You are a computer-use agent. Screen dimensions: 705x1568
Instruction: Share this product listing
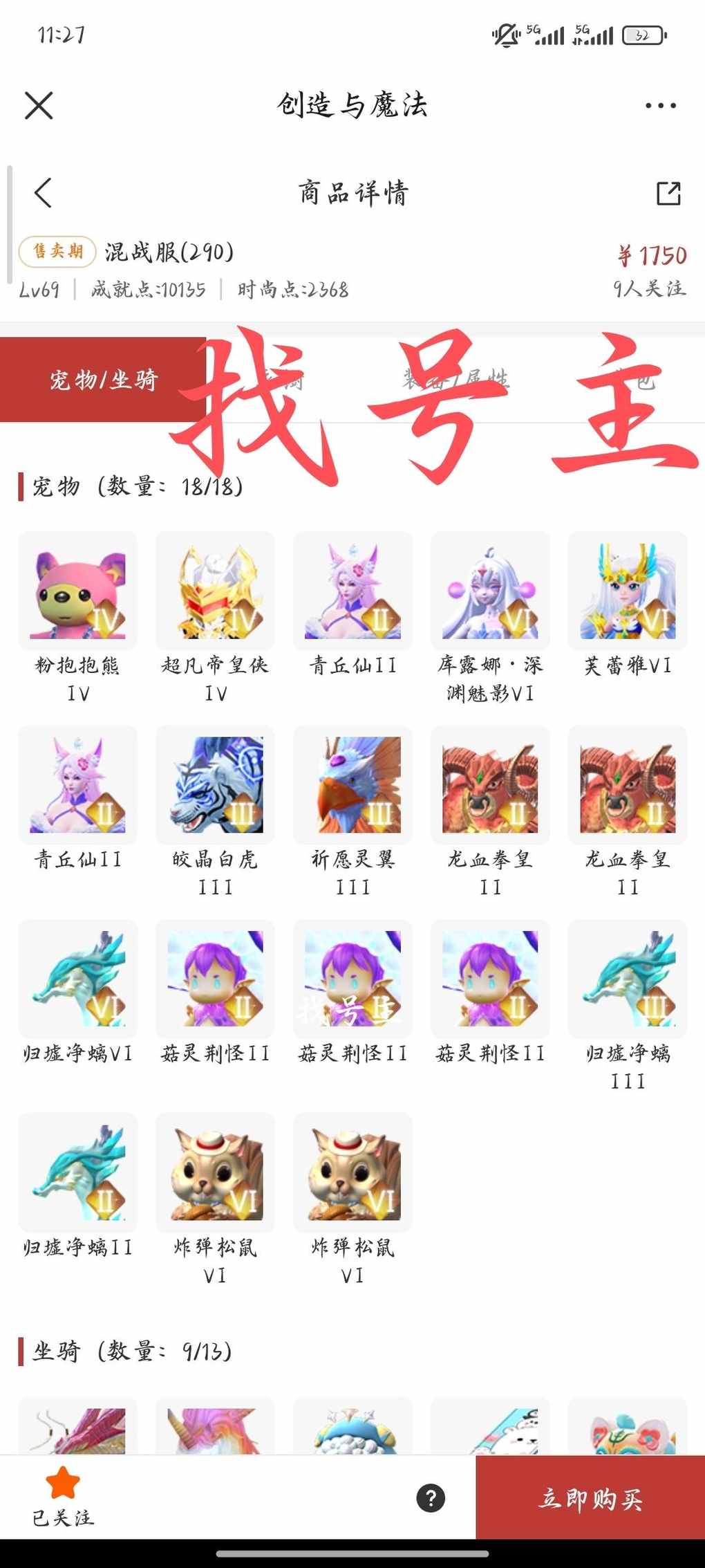click(x=668, y=194)
